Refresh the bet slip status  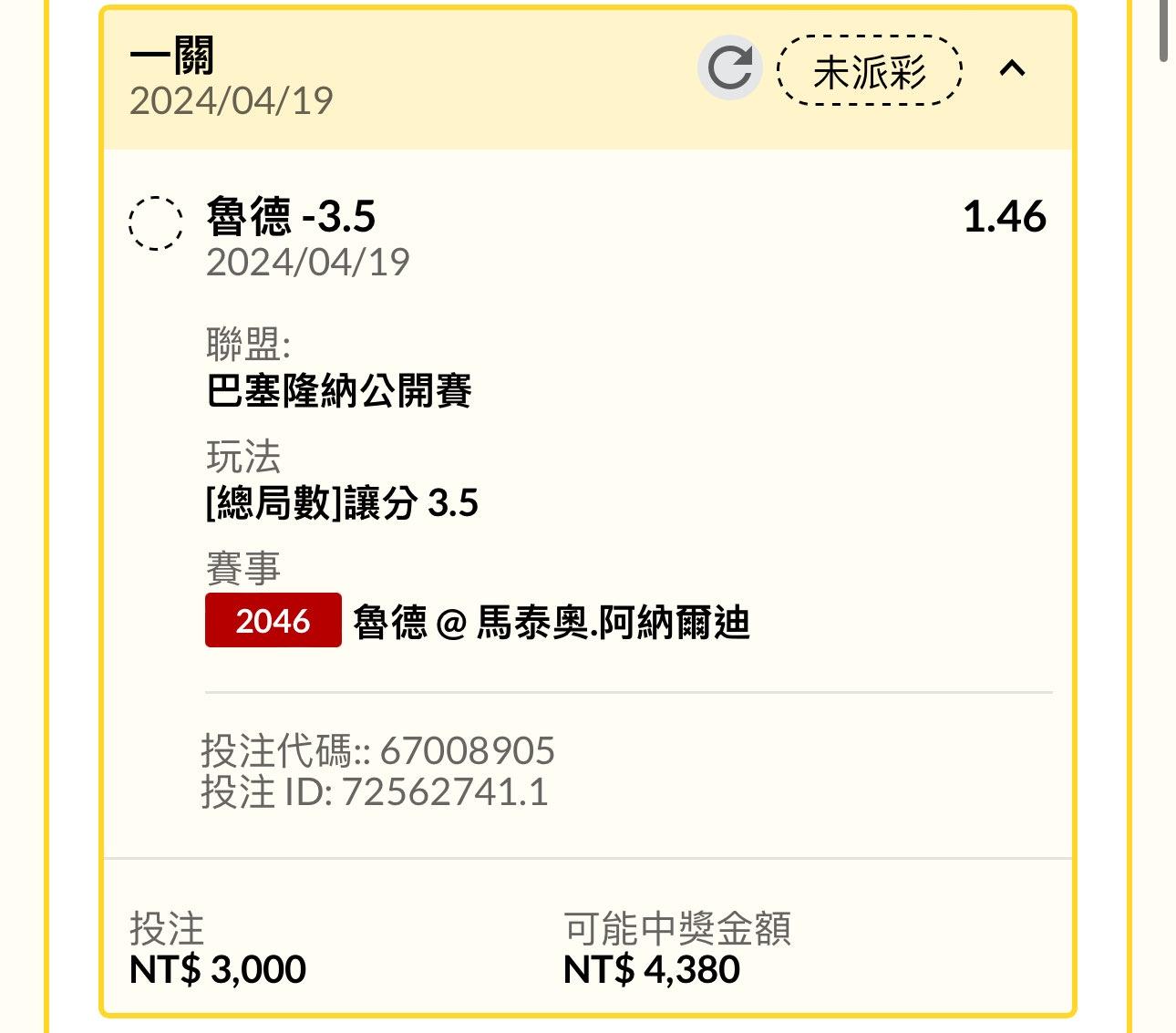[x=729, y=68]
